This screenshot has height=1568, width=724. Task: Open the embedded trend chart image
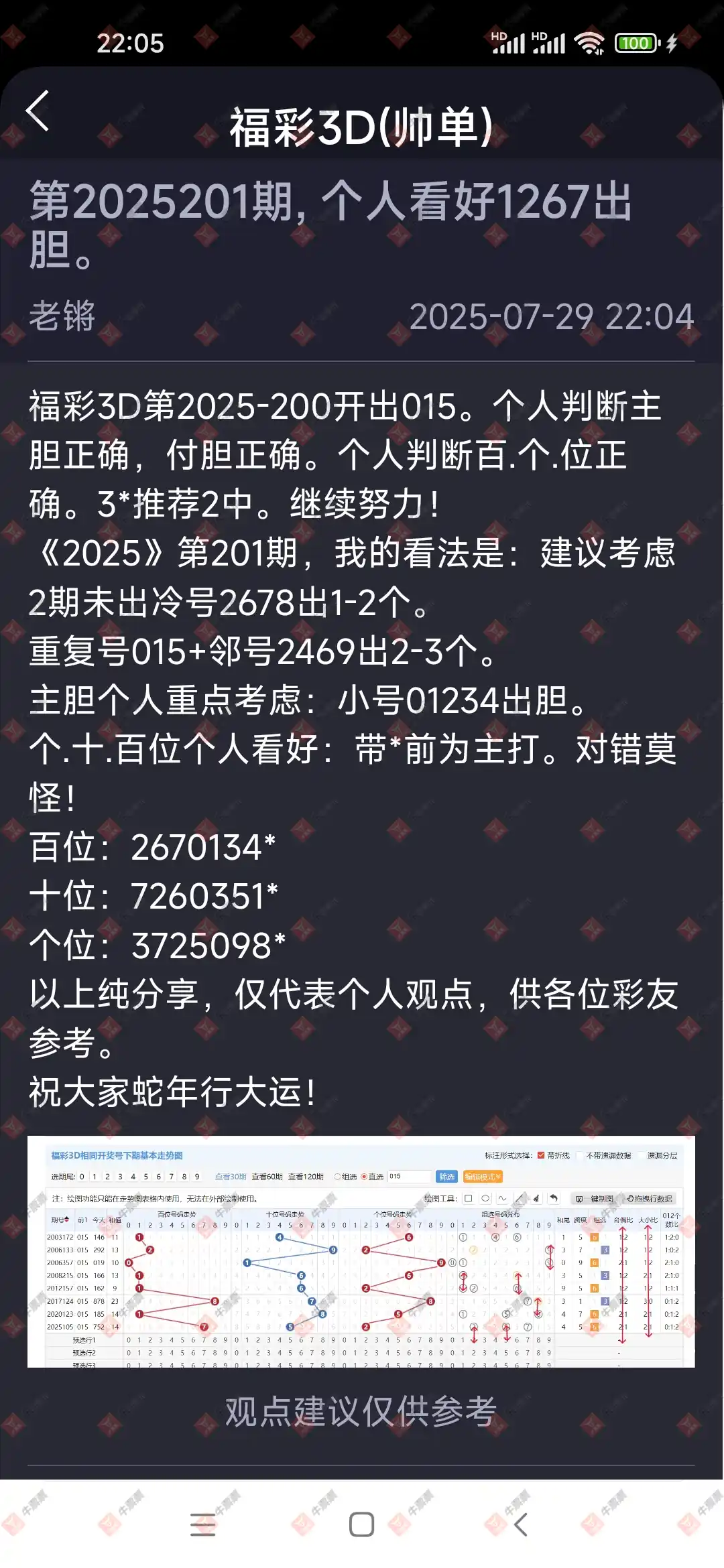(361, 1250)
